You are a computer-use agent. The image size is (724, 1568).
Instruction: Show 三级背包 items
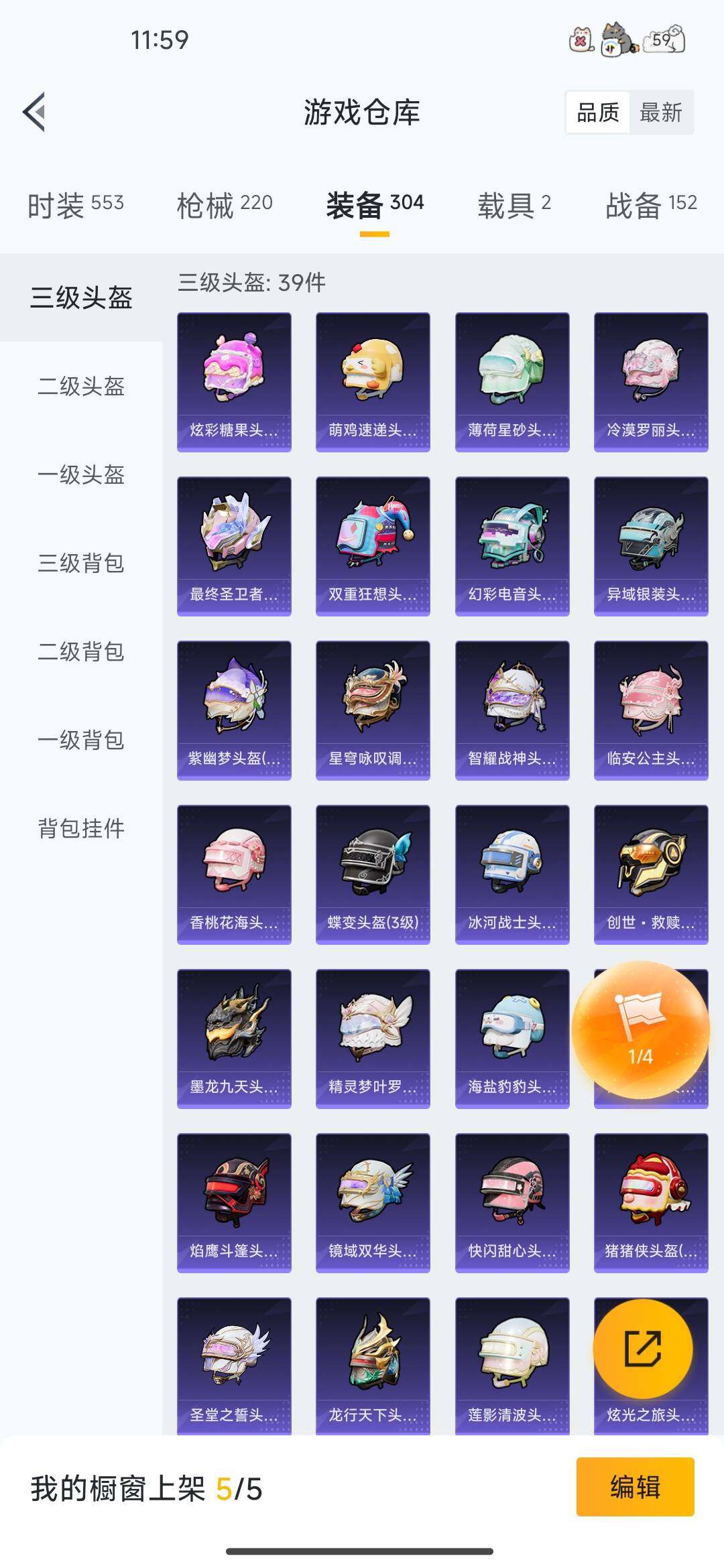[x=81, y=563]
